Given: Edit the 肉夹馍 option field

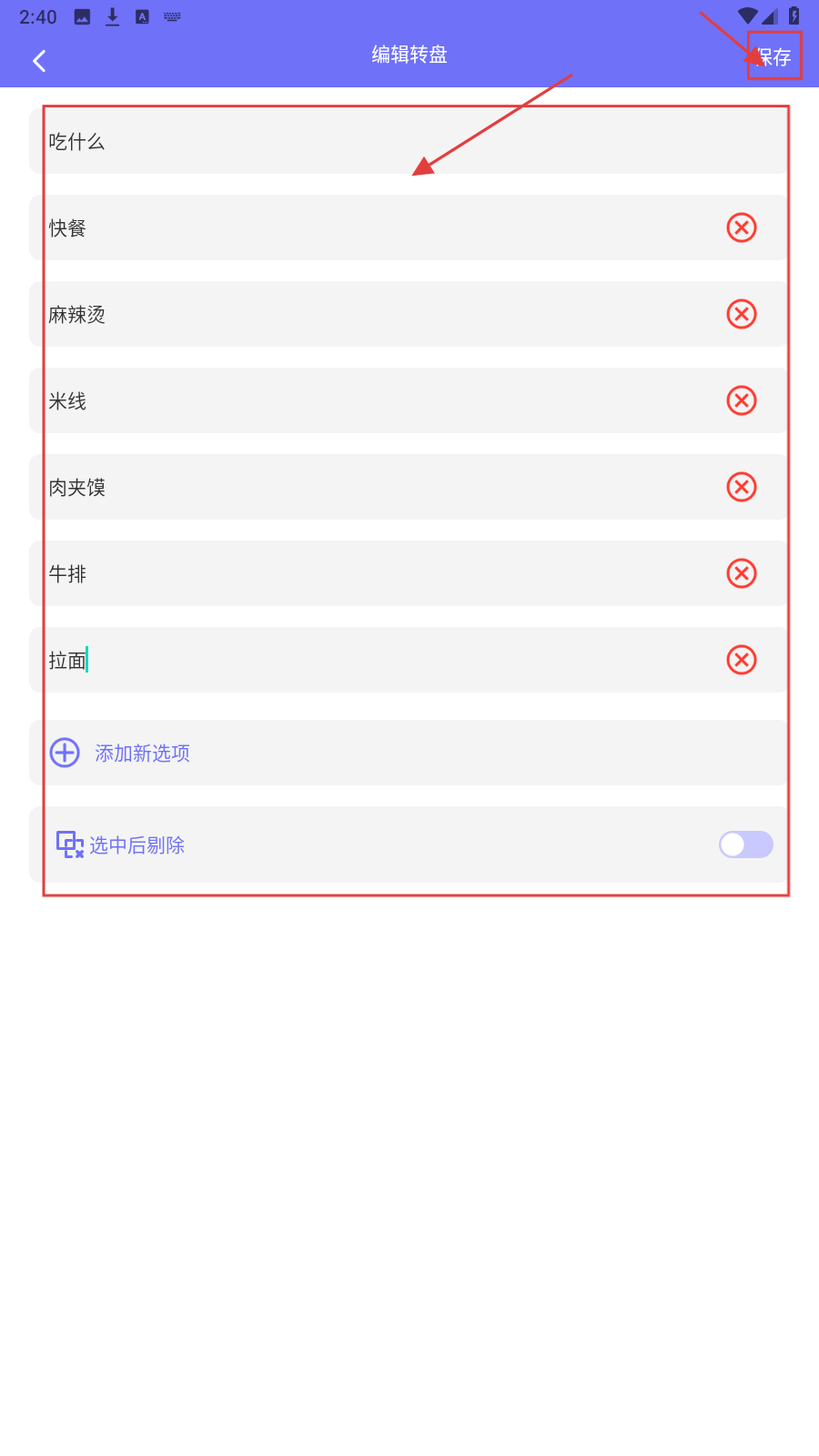Looking at the screenshot, I should tap(364, 487).
